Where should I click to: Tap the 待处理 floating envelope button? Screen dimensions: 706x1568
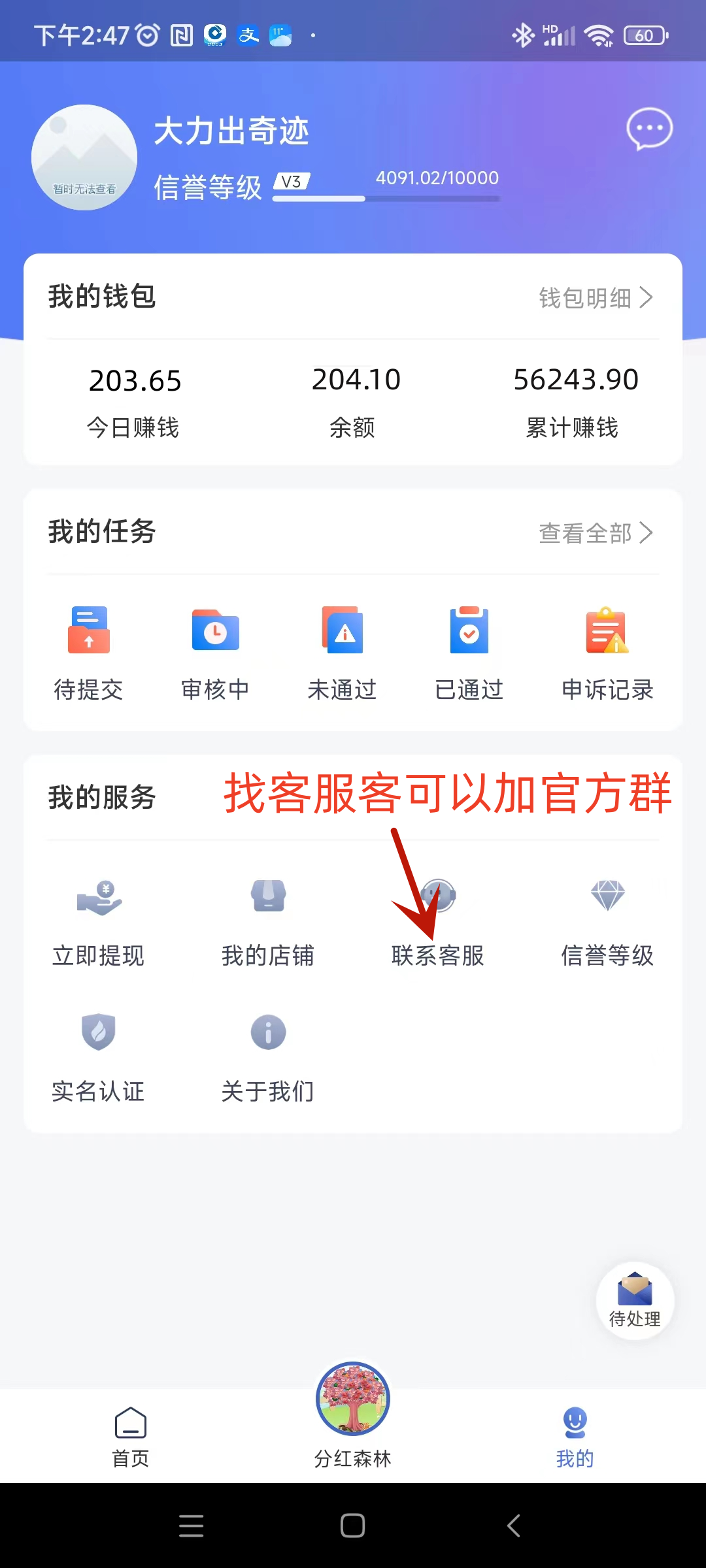(x=635, y=1300)
